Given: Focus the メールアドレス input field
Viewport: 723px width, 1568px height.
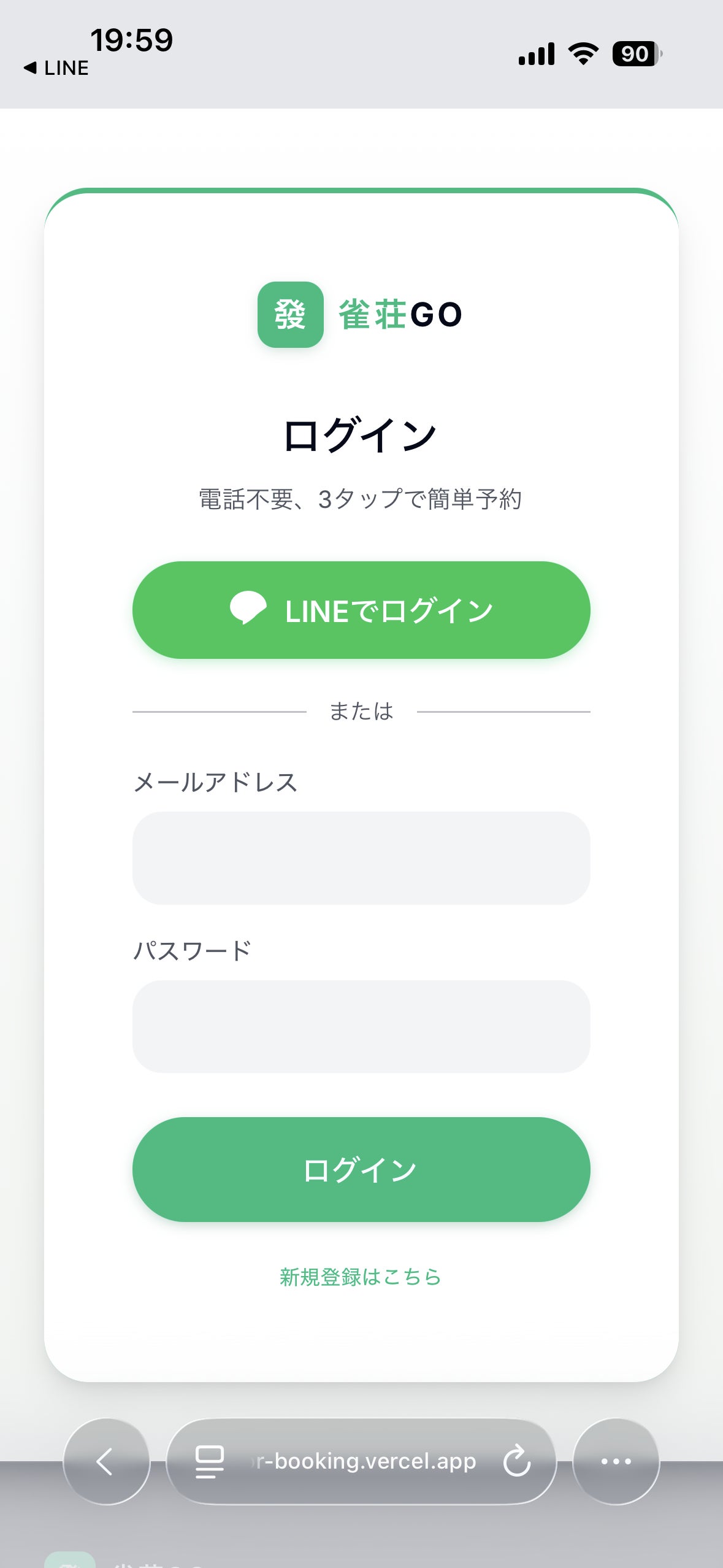Looking at the screenshot, I should [361, 858].
